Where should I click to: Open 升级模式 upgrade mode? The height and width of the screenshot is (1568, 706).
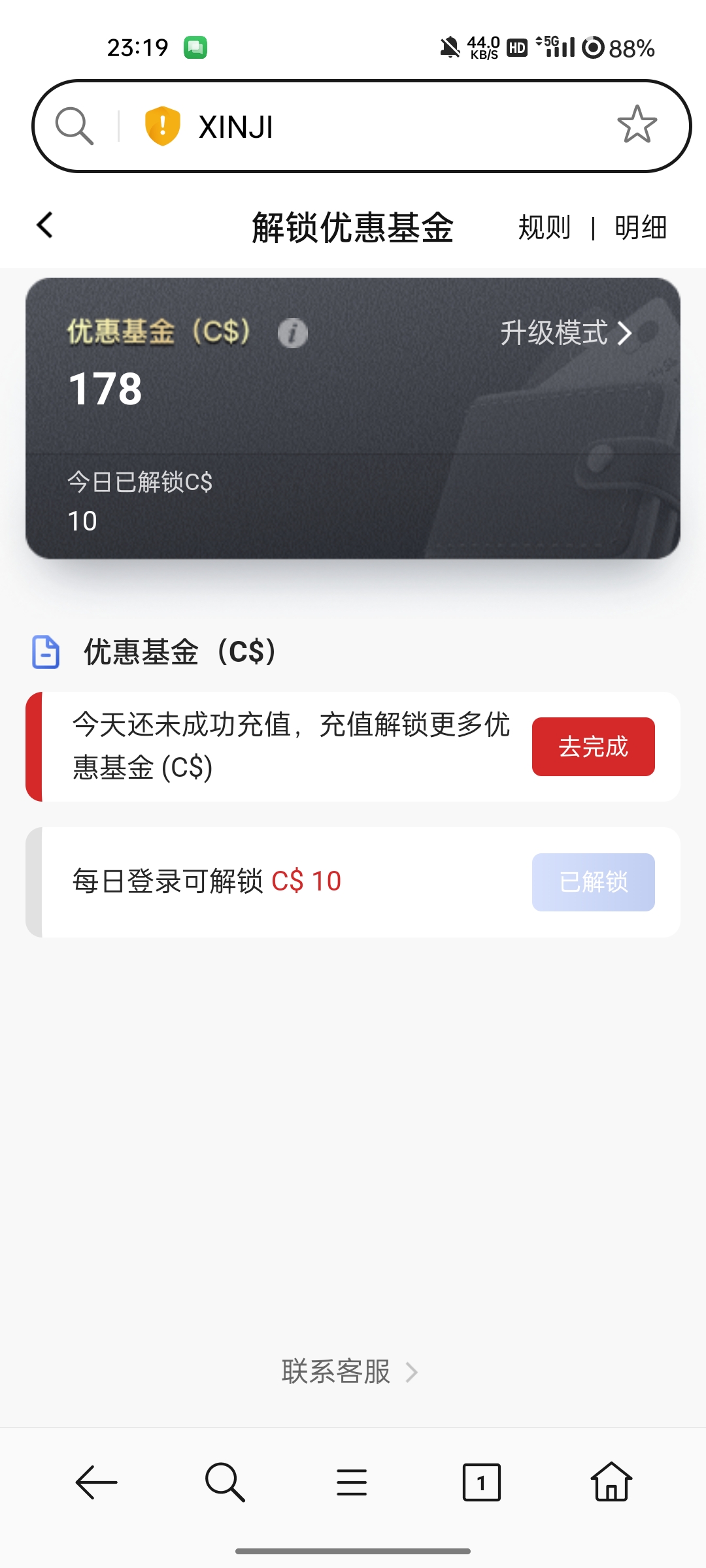tap(566, 333)
